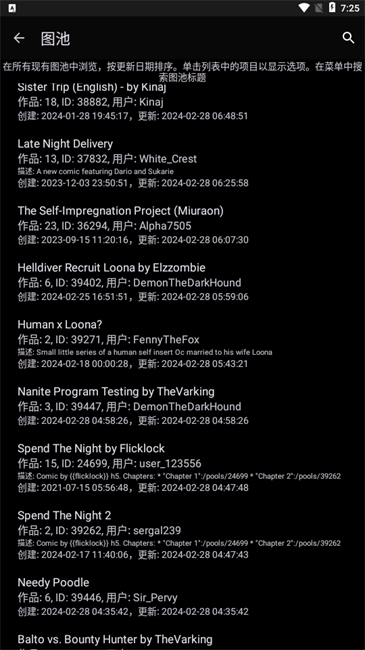
Task: Open The Self-Impregnation Project (Miuraon) entry
Action: (182, 225)
